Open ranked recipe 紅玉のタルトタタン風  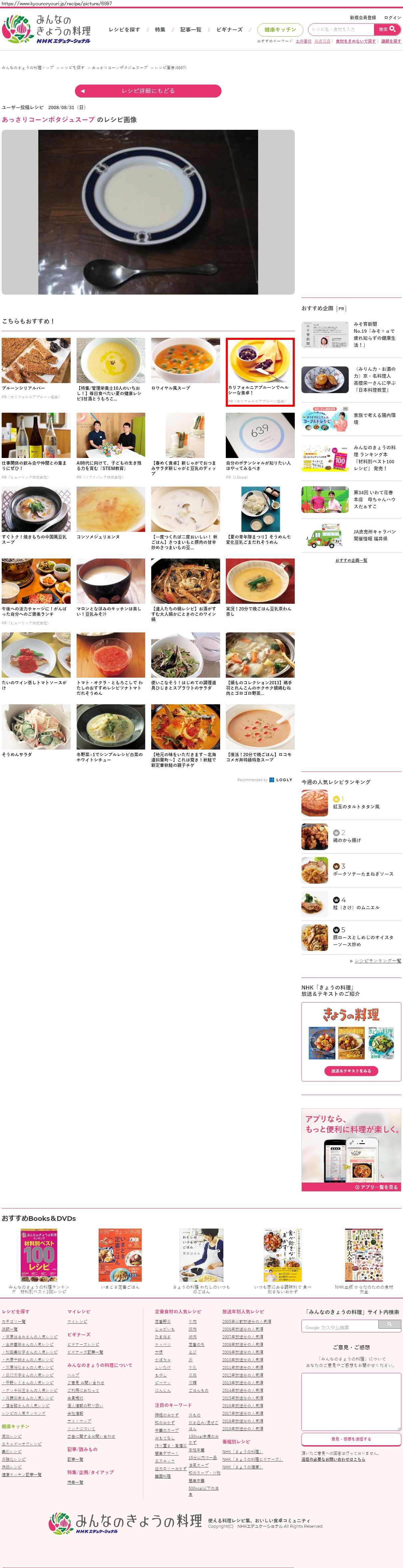(x=355, y=806)
